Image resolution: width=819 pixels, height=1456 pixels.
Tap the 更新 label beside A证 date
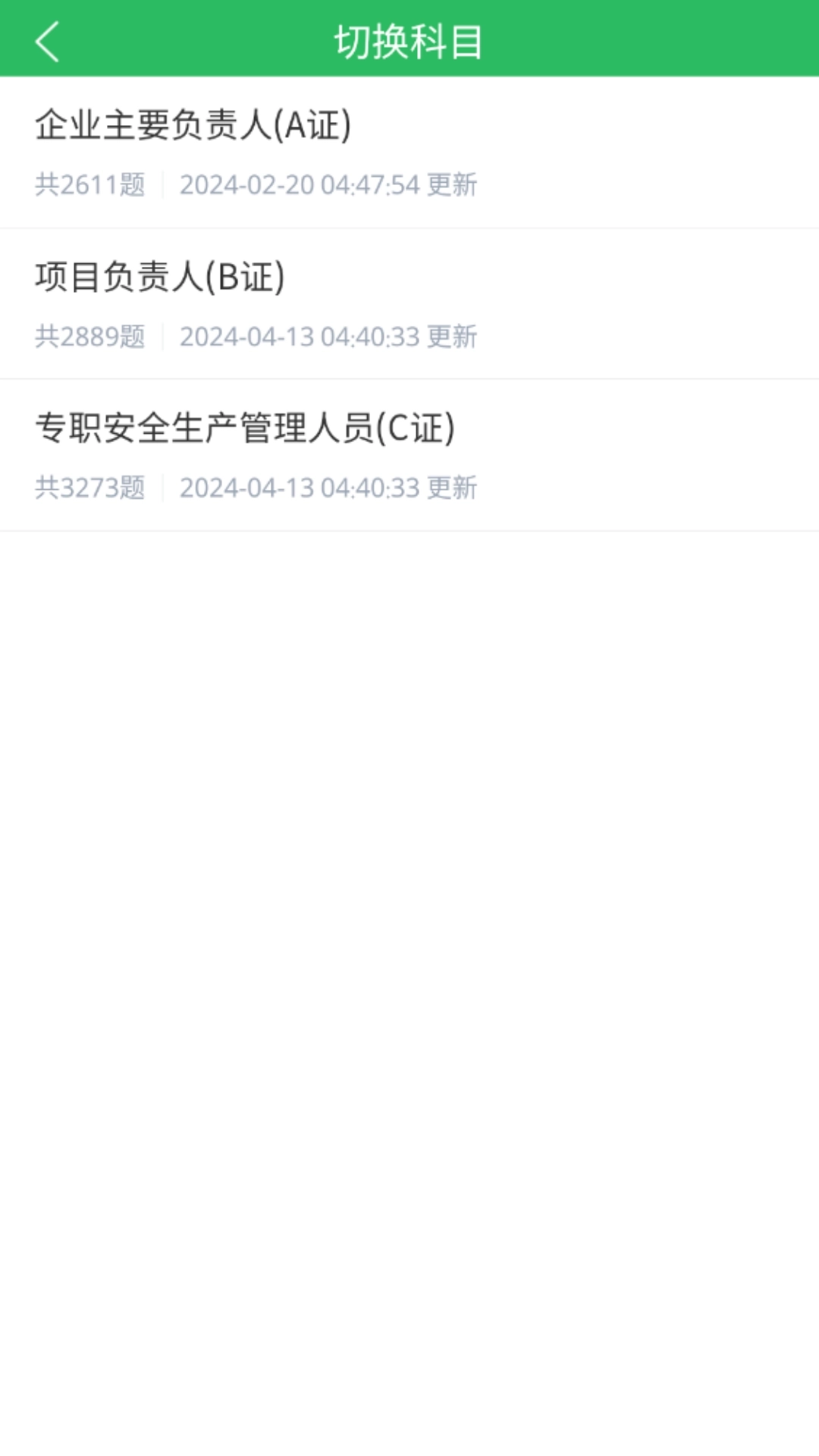453,184
